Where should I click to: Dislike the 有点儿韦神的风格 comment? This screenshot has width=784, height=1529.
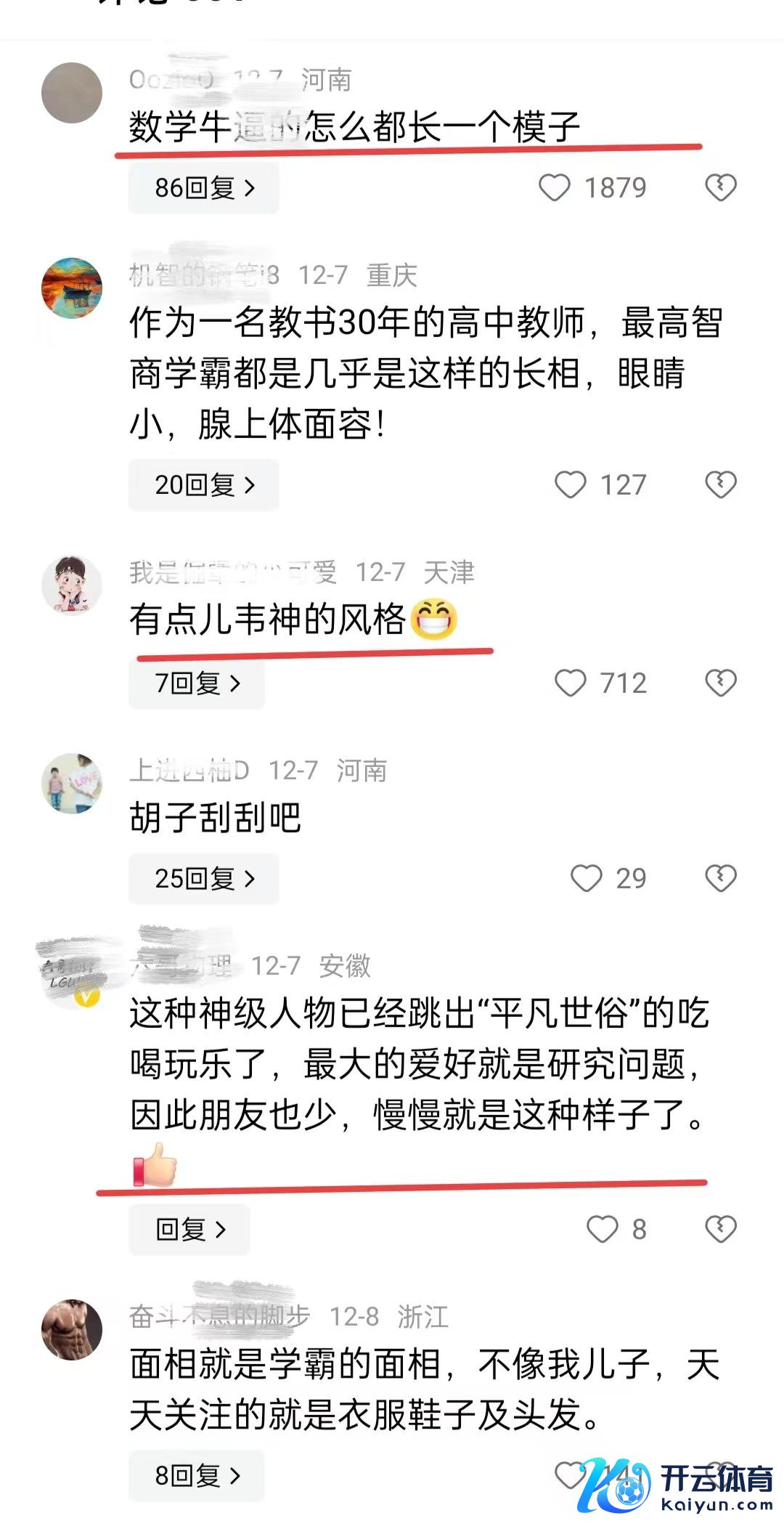(720, 684)
